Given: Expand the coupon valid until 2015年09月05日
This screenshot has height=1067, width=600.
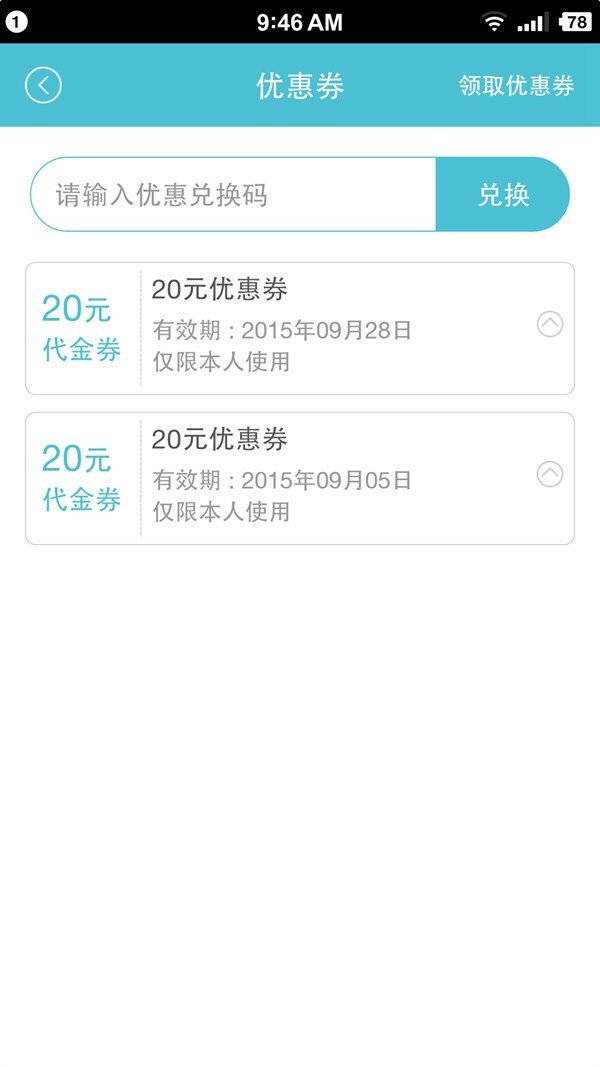Looking at the screenshot, I should pos(550,474).
